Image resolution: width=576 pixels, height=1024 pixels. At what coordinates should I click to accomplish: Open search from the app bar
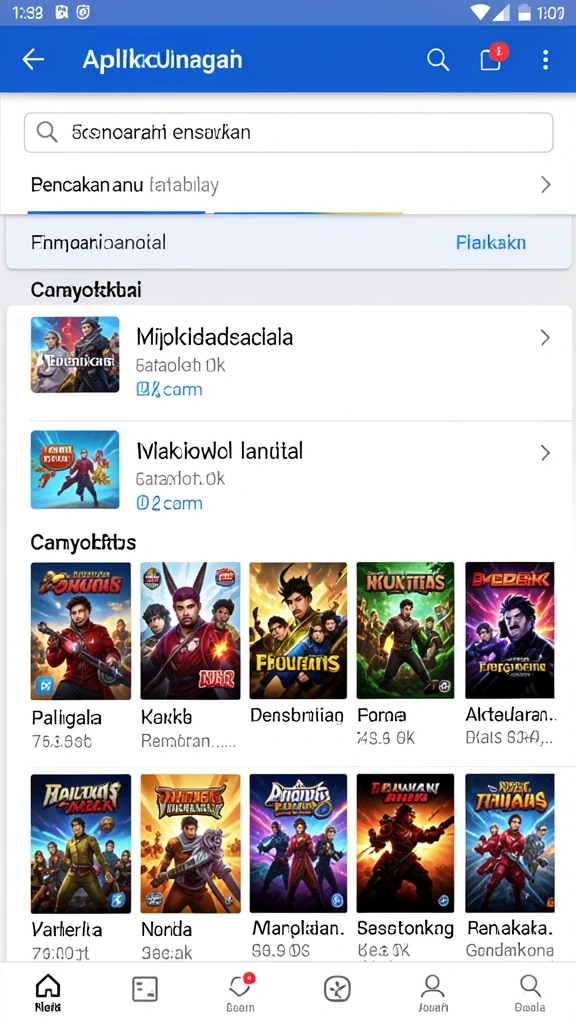point(438,59)
